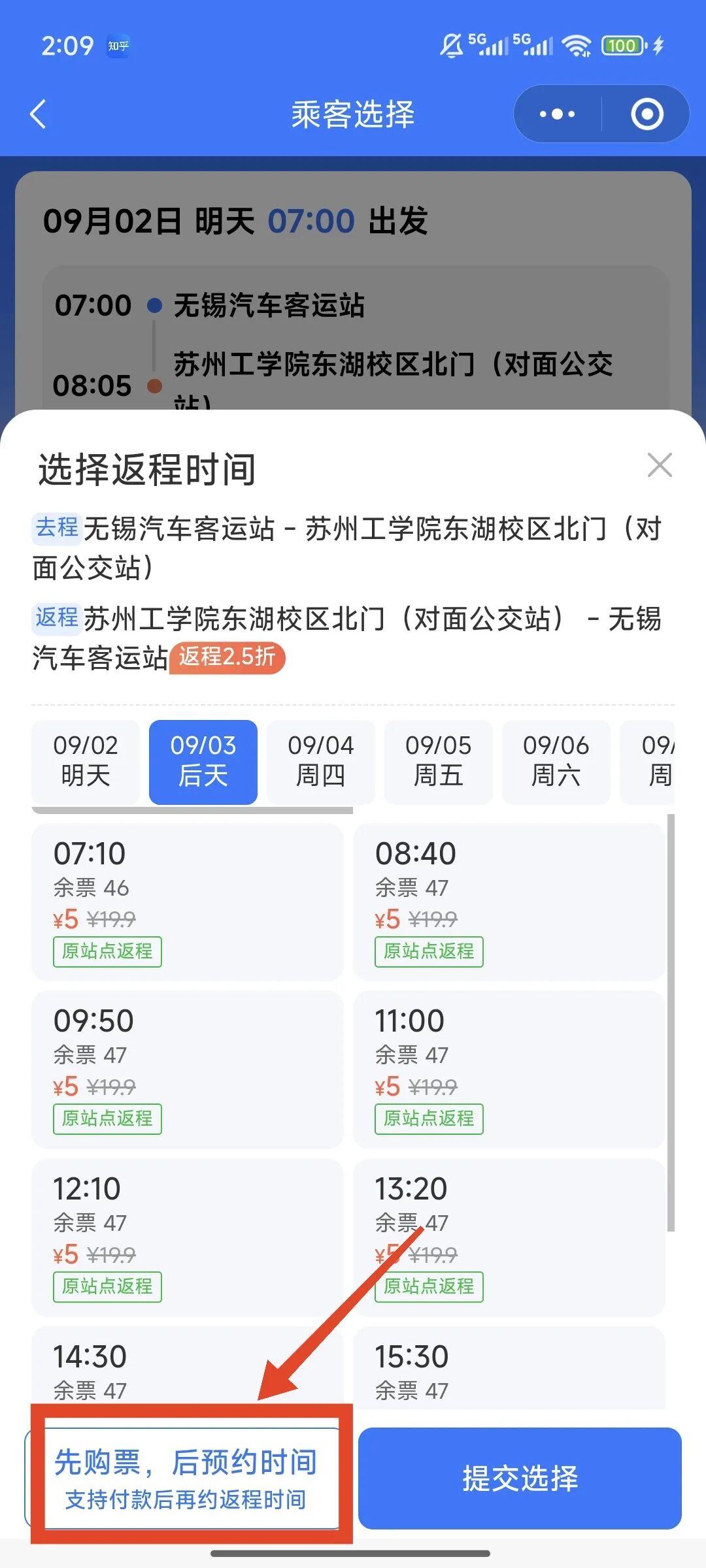Select the 13:20 return bus
The image size is (706, 1568).
point(509,1237)
